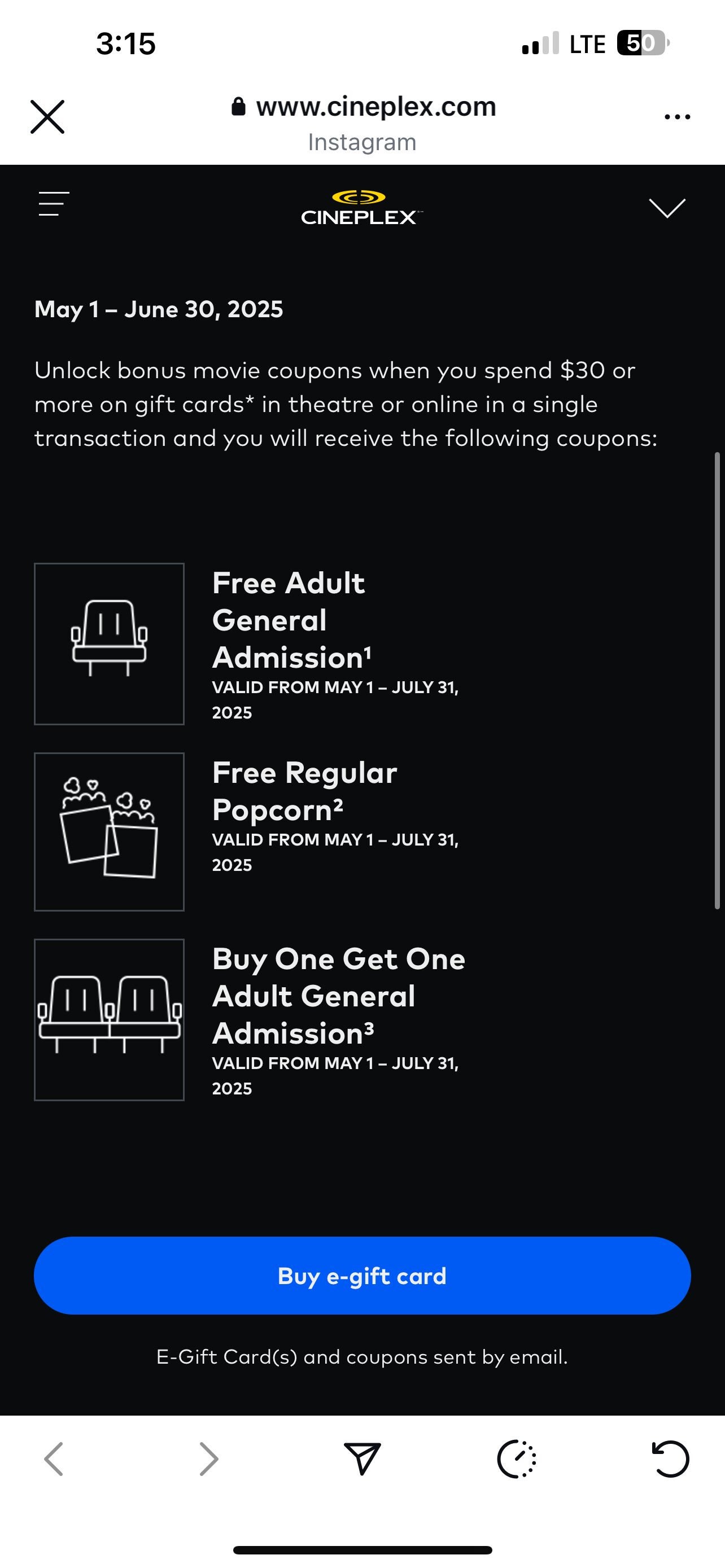Click the Buy e-gift card button

(x=362, y=1276)
